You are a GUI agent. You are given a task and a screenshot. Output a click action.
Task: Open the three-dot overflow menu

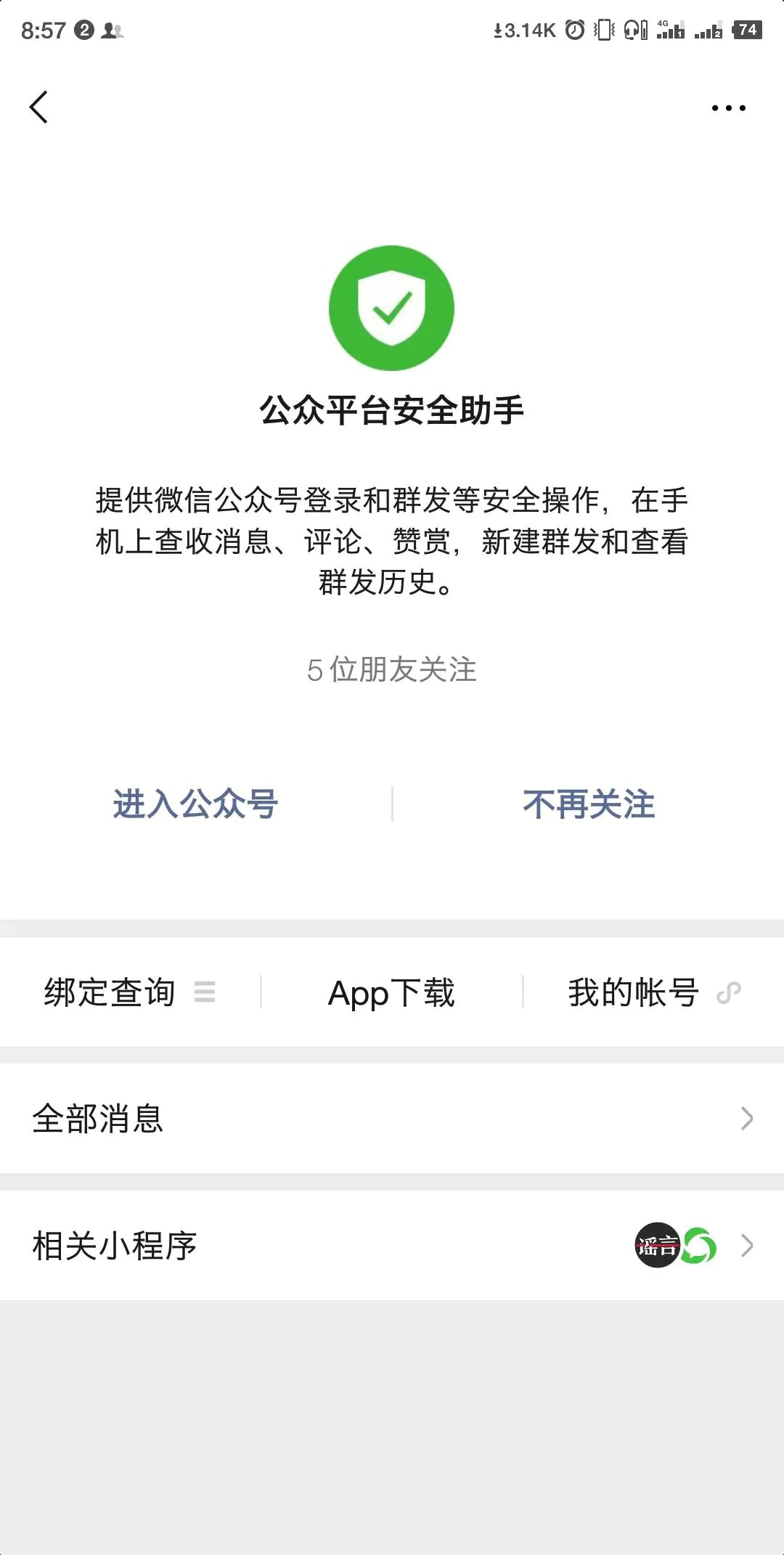(x=728, y=108)
